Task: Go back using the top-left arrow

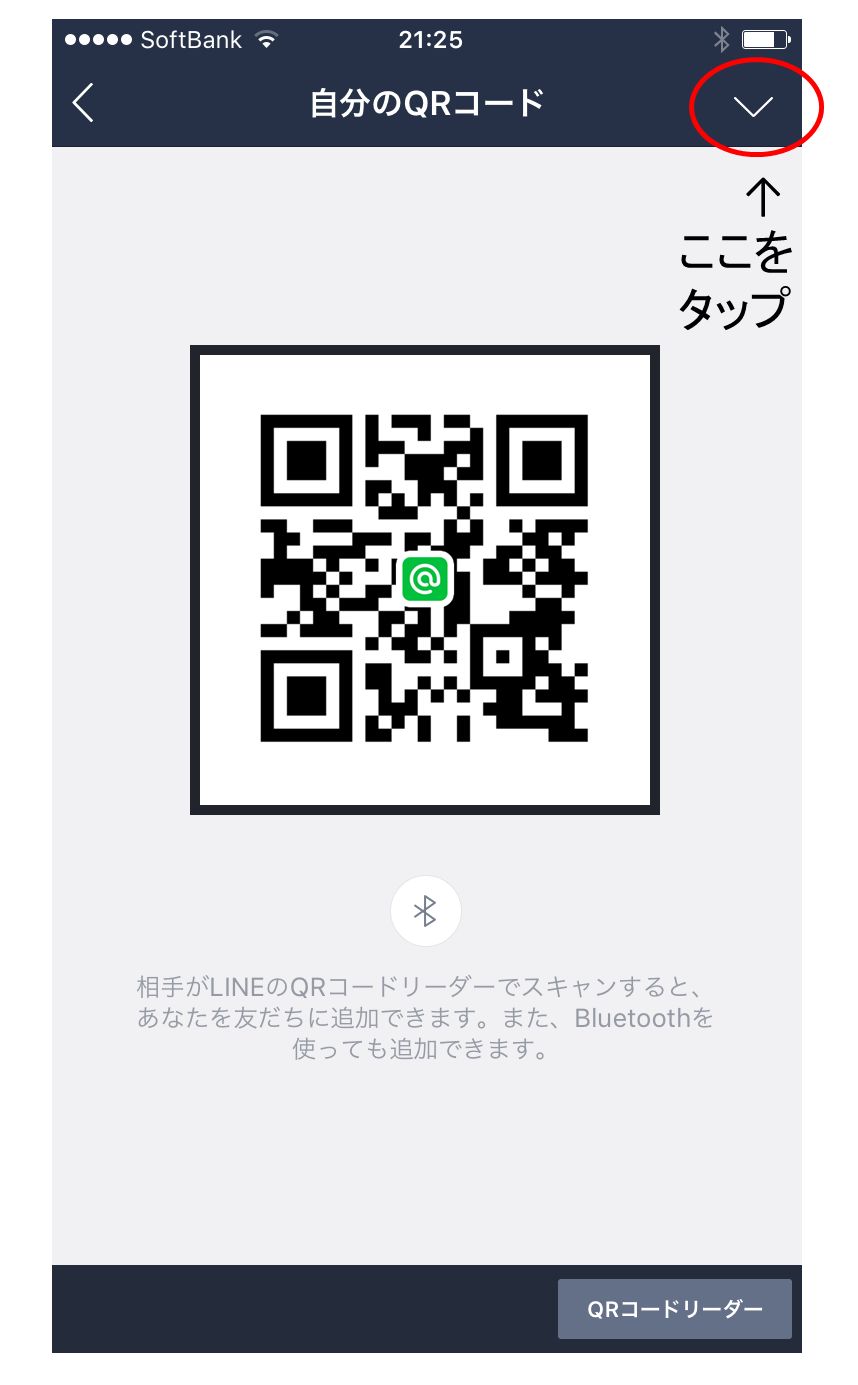Action: [83, 103]
